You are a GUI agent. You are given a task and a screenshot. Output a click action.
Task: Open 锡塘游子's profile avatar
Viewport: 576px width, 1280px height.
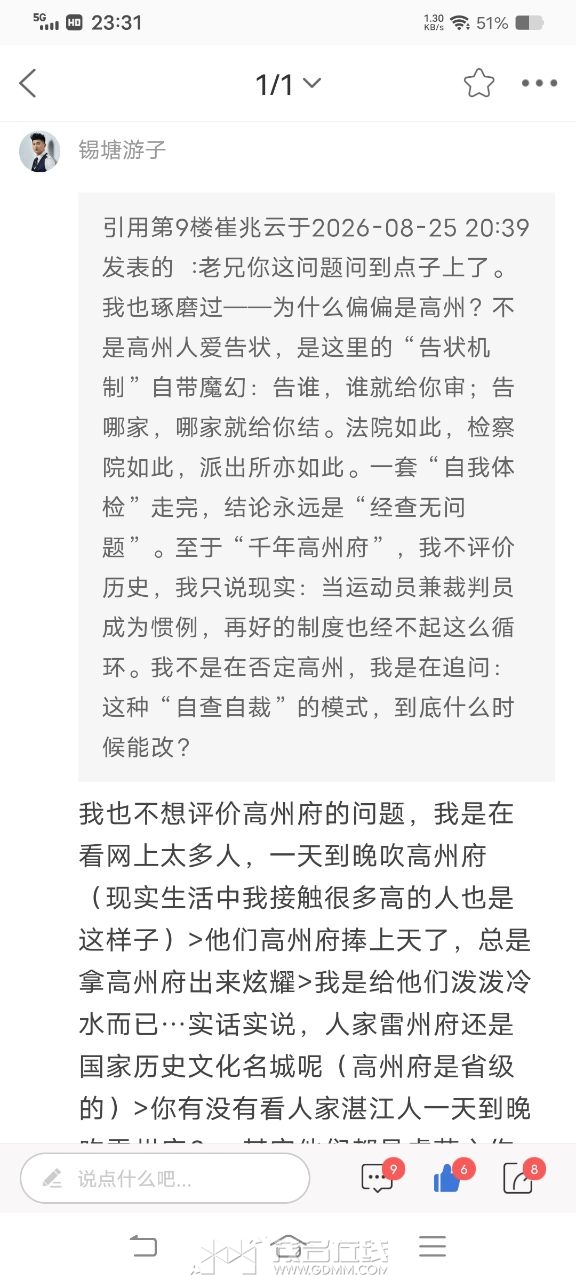[39, 151]
